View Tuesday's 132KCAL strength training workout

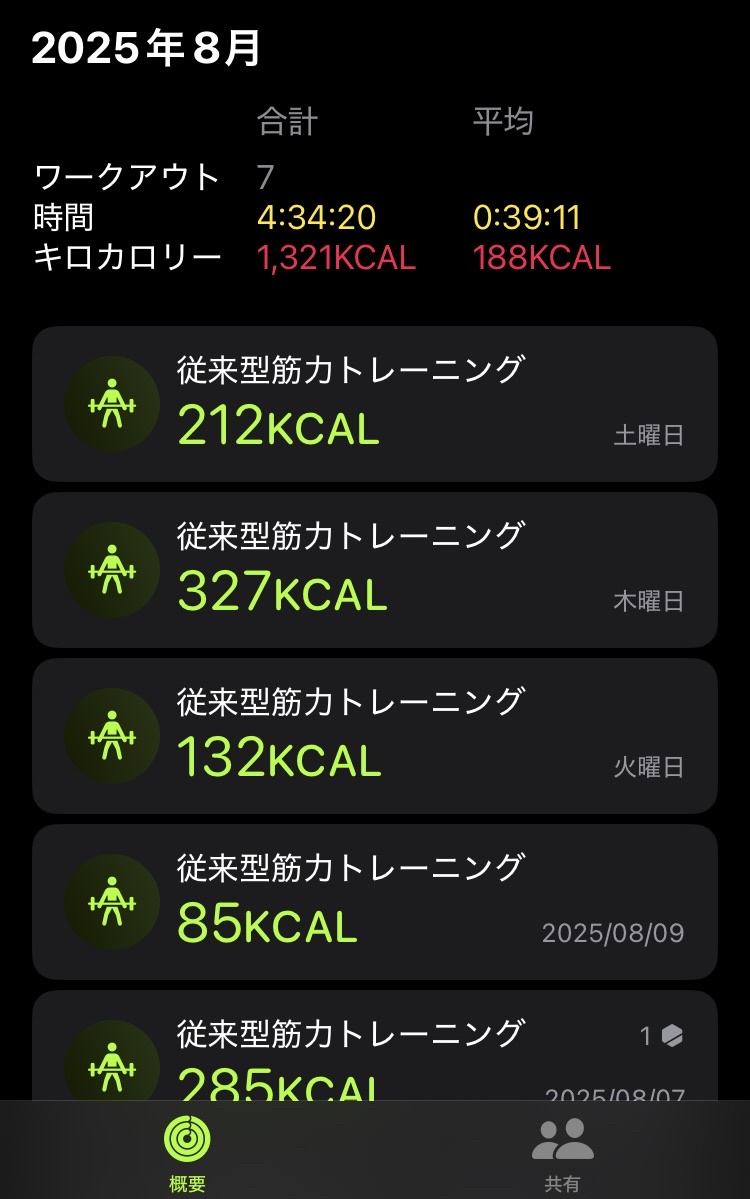[375, 736]
